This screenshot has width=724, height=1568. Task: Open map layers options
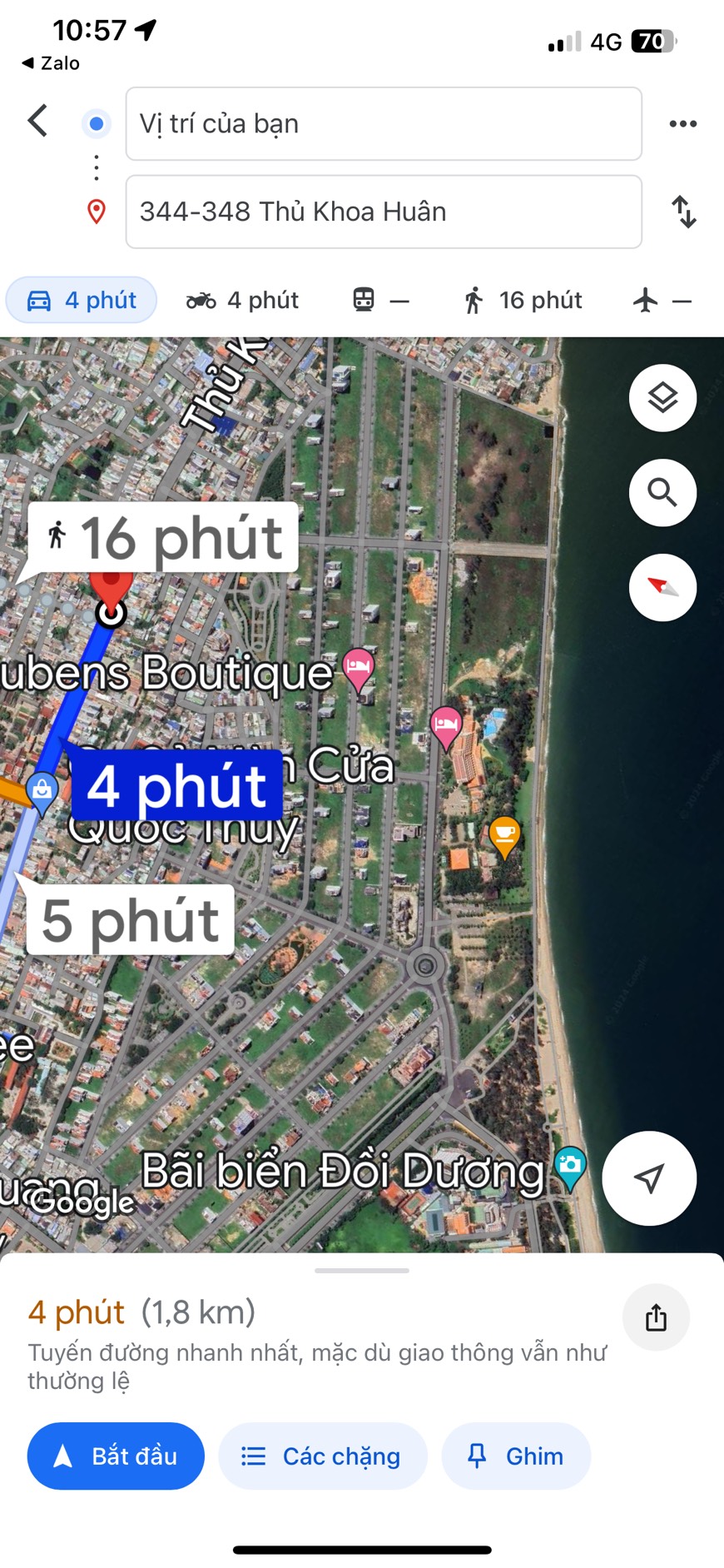tap(662, 398)
